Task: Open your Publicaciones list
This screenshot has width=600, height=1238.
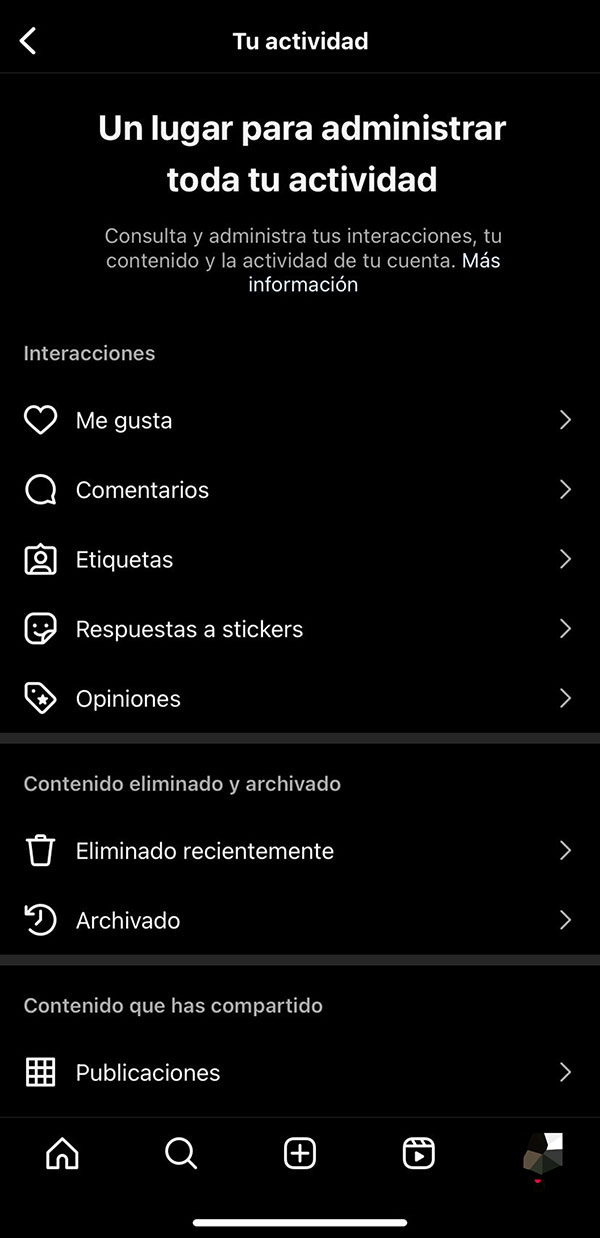Action: 298,1073
